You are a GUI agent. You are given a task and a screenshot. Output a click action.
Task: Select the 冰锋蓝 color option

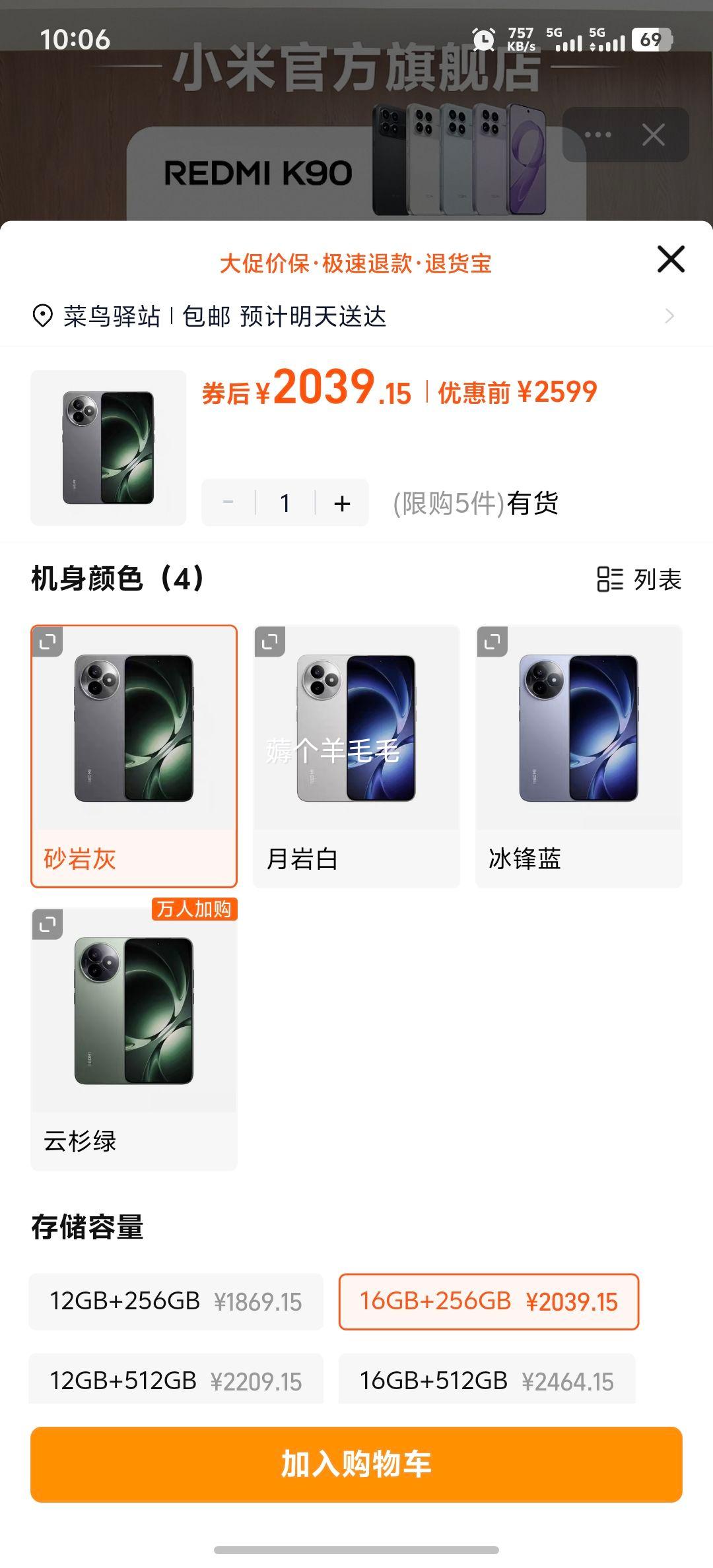(579, 752)
